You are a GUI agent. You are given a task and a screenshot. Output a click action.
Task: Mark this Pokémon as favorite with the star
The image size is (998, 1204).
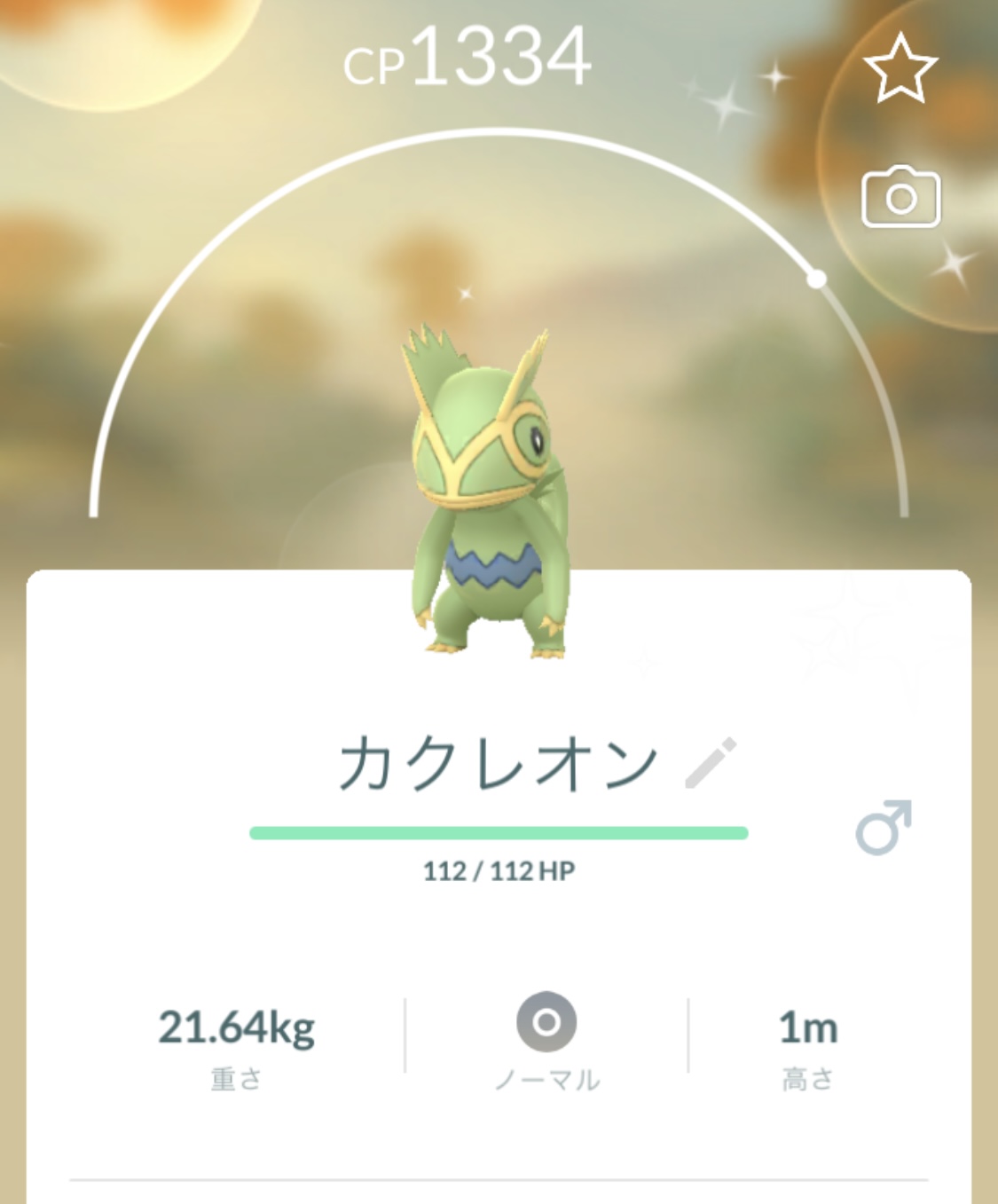900,68
